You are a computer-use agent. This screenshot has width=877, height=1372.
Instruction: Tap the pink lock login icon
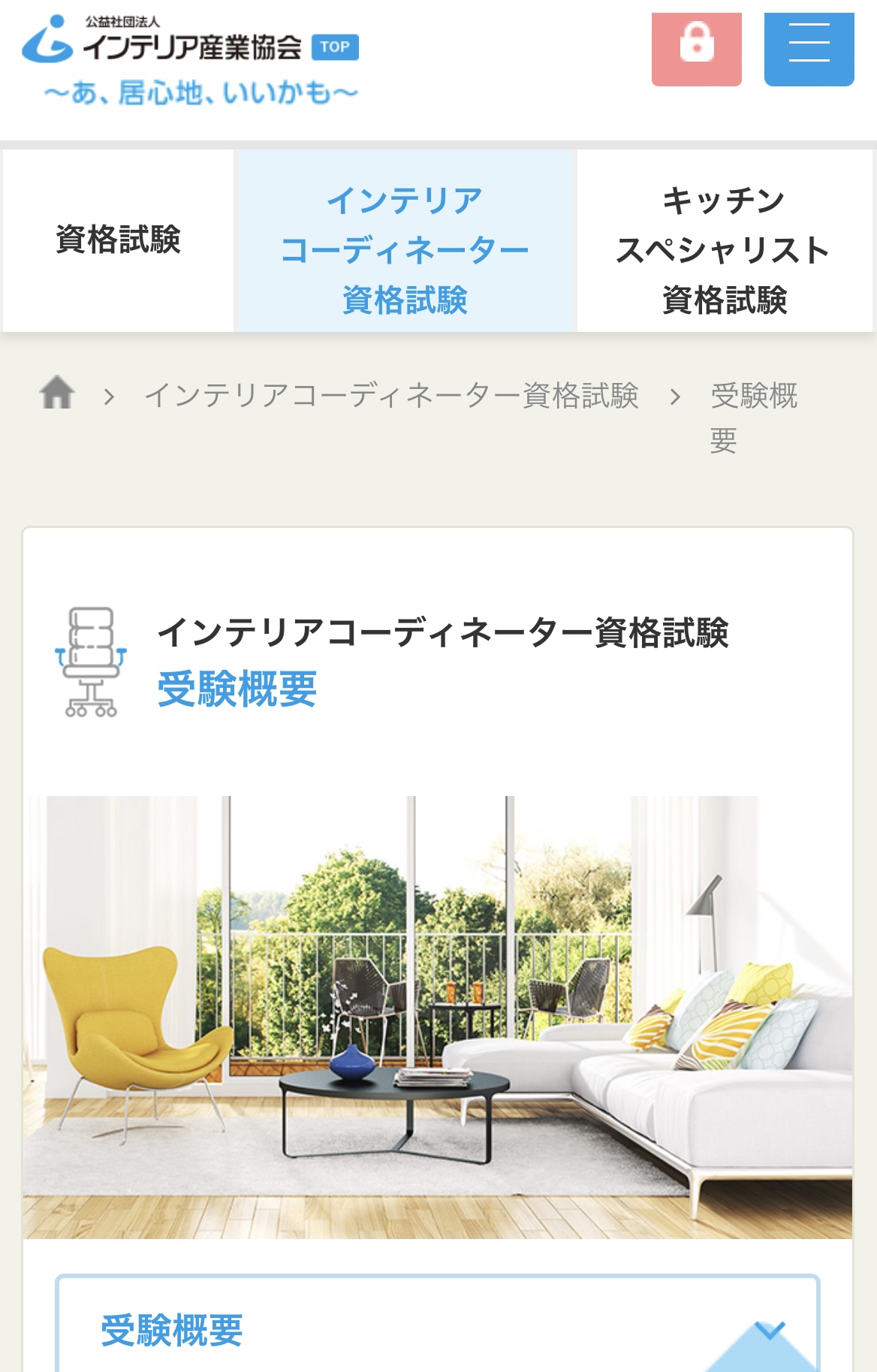tap(696, 49)
